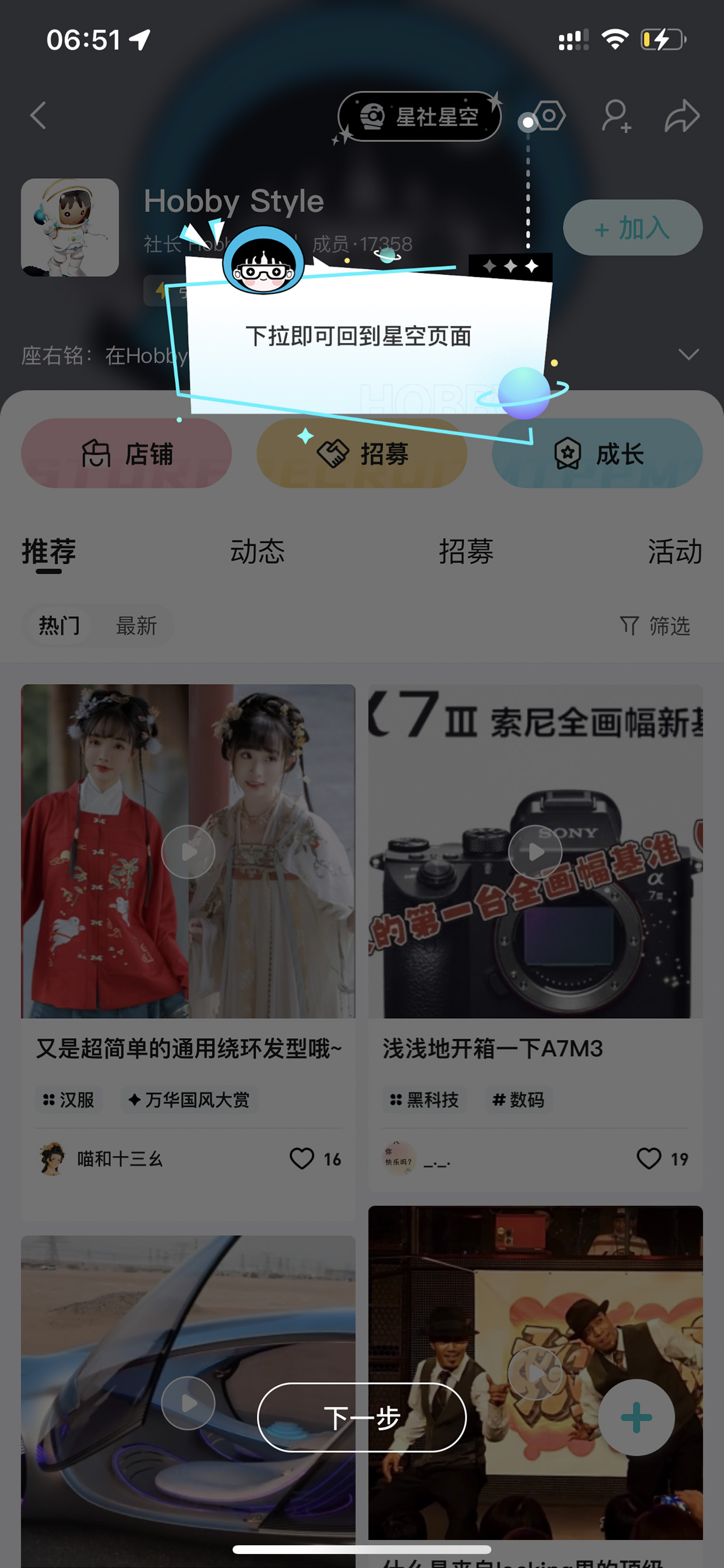
Task: Join the community with 加入
Action: pos(633,228)
